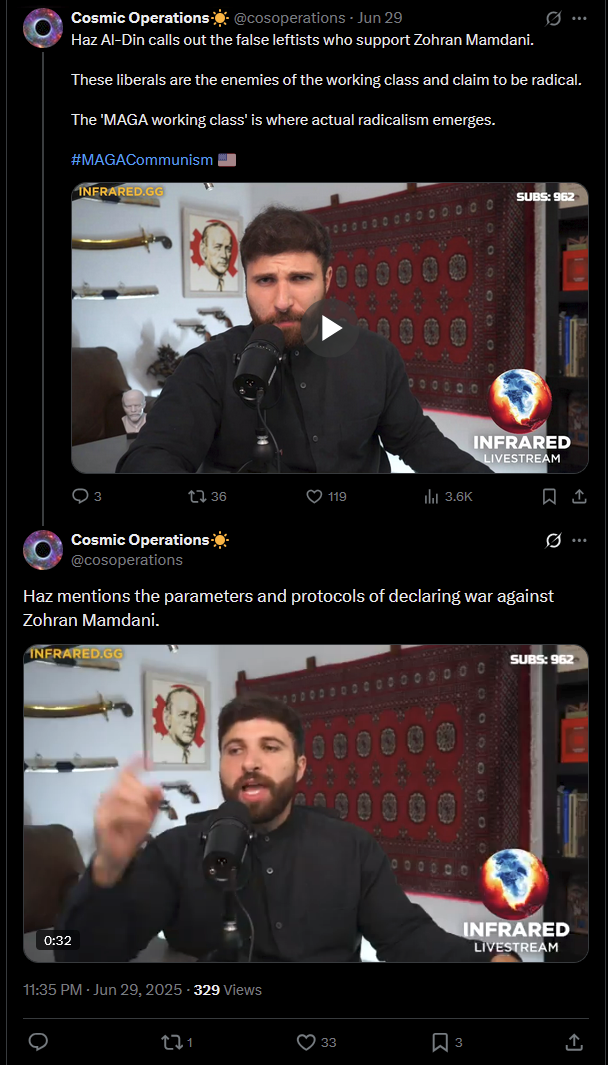Bookmark the first post about false leftists
Image resolution: width=608 pixels, height=1065 pixels.
(x=550, y=497)
